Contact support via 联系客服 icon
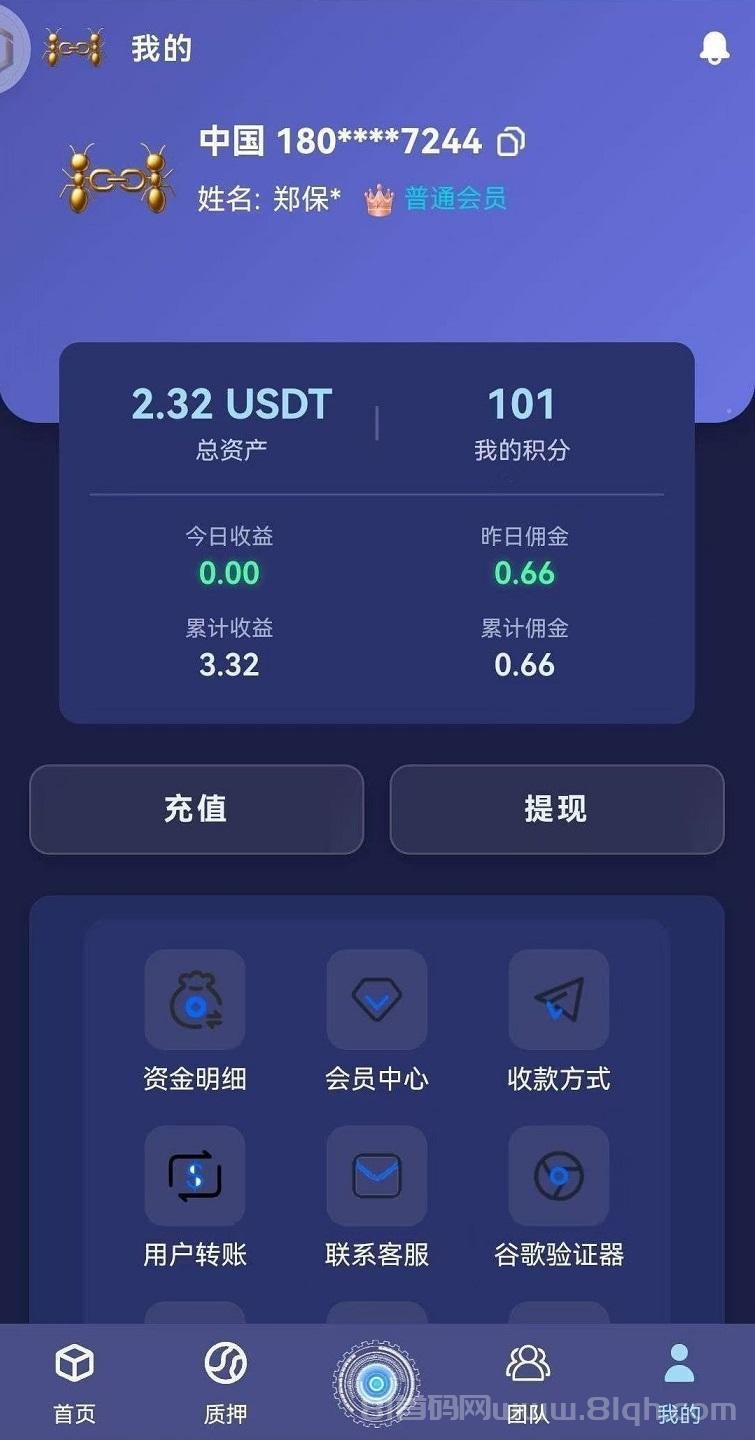This screenshot has width=755, height=1440. [377, 1175]
